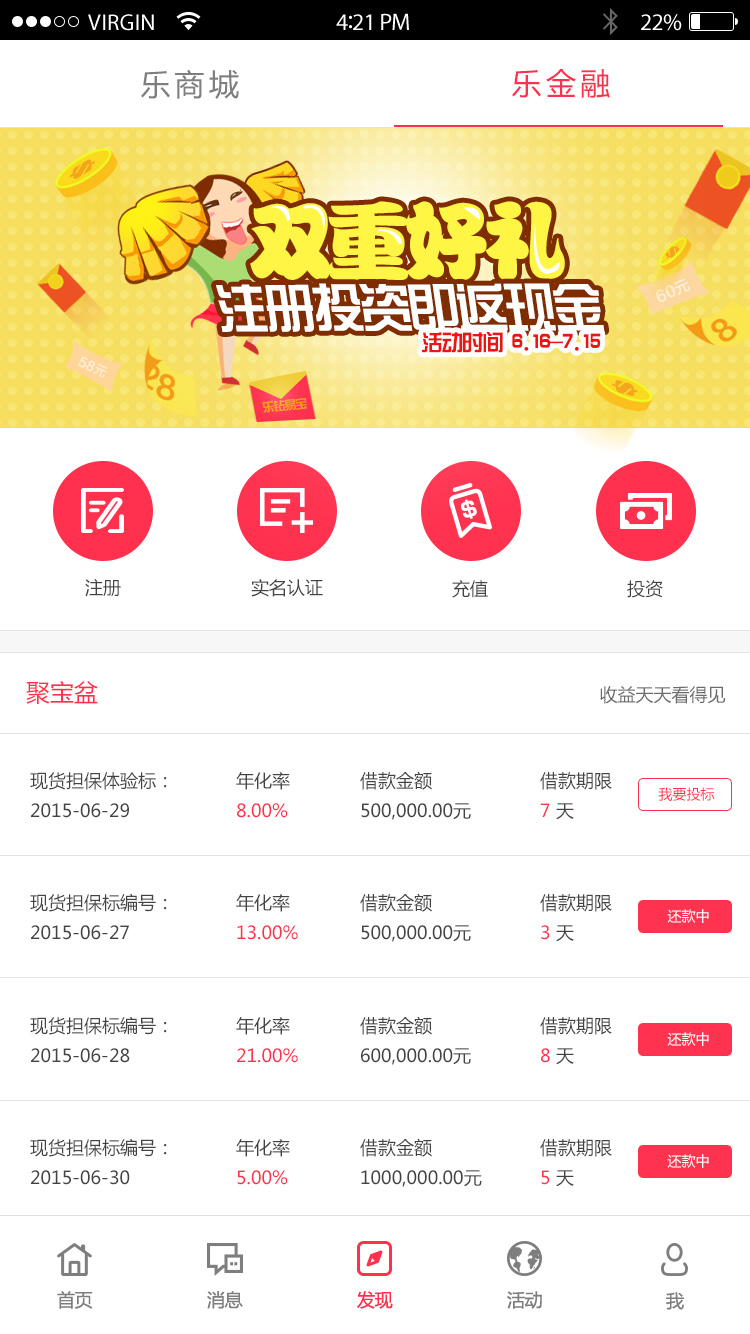Go to the 首页 home tab
This screenshot has height=1334, width=750.
[x=75, y=1275]
